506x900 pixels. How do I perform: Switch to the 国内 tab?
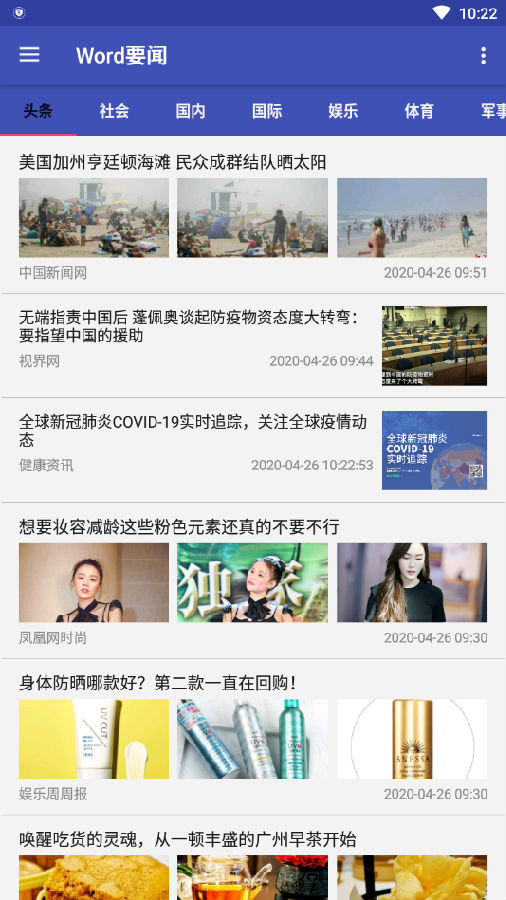click(190, 111)
